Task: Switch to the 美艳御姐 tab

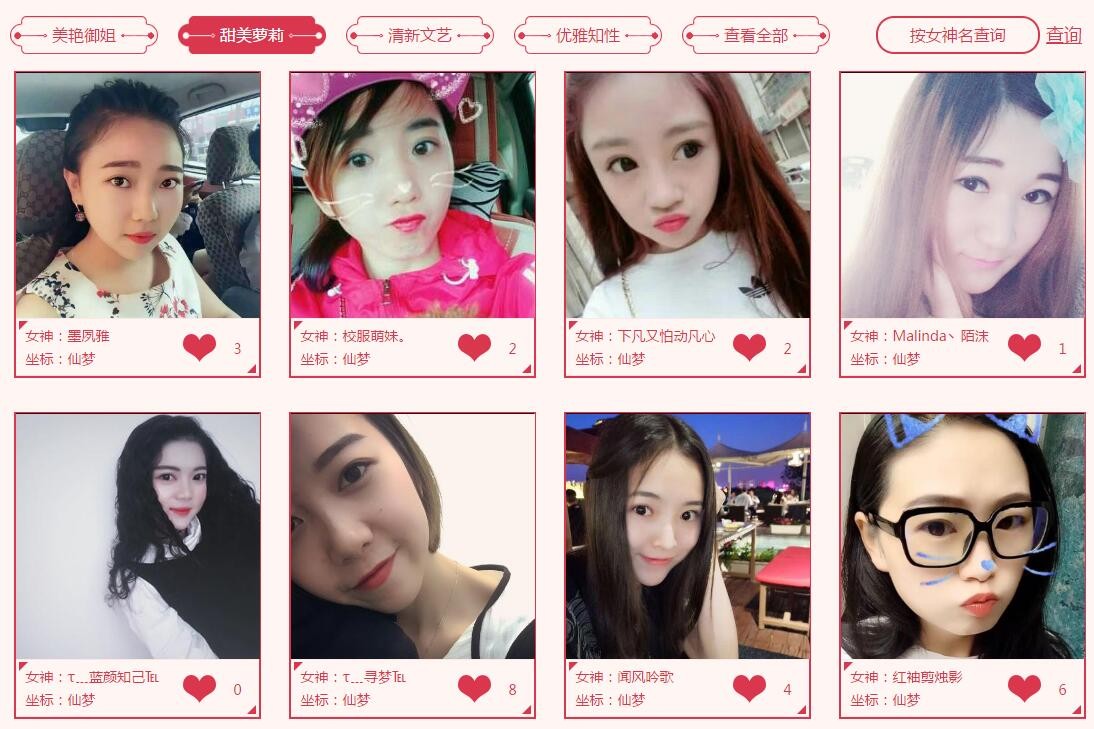Action: (x=84, y=35)
